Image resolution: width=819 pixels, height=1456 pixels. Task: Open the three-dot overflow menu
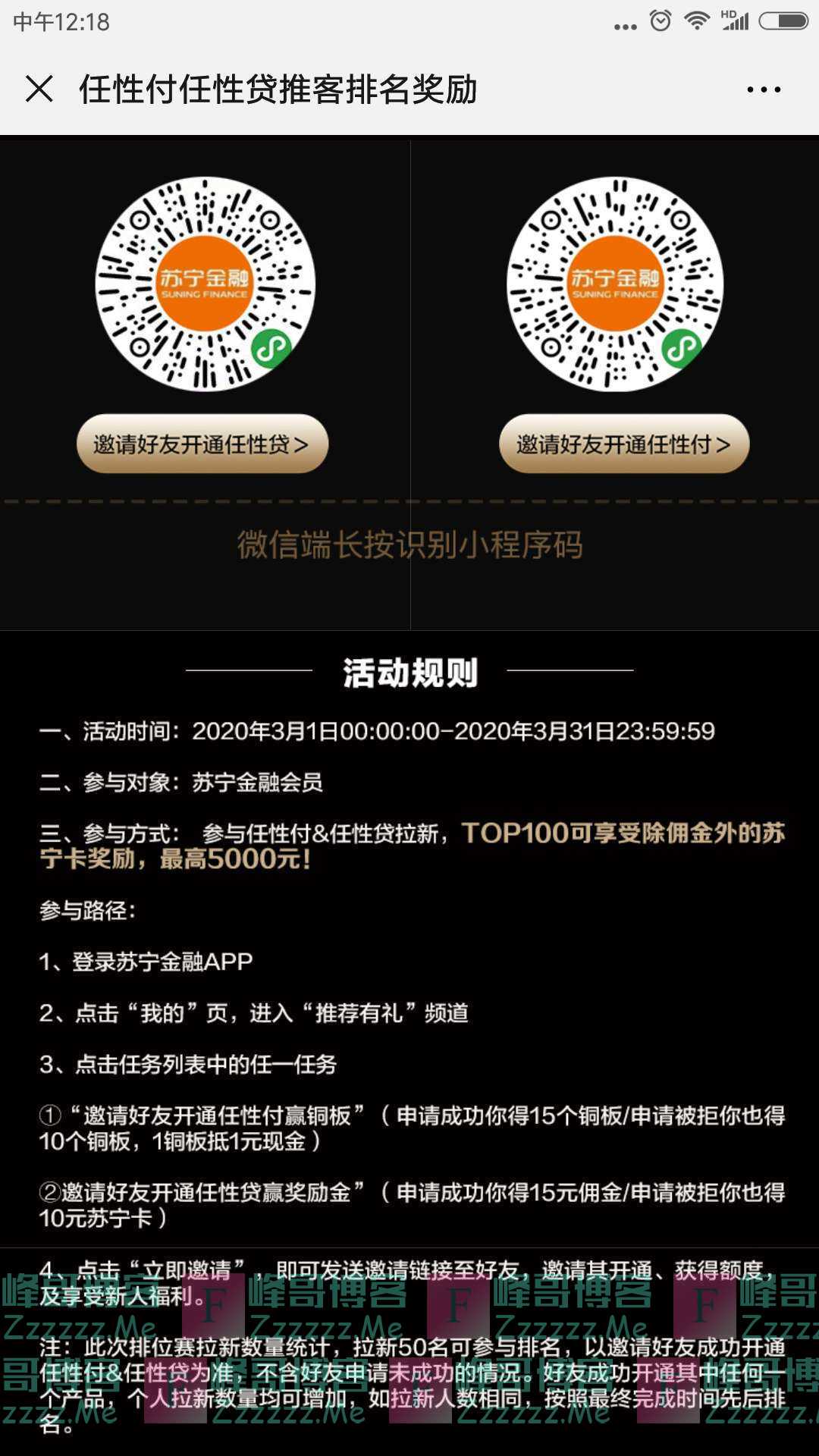click(x=763, y=89)
